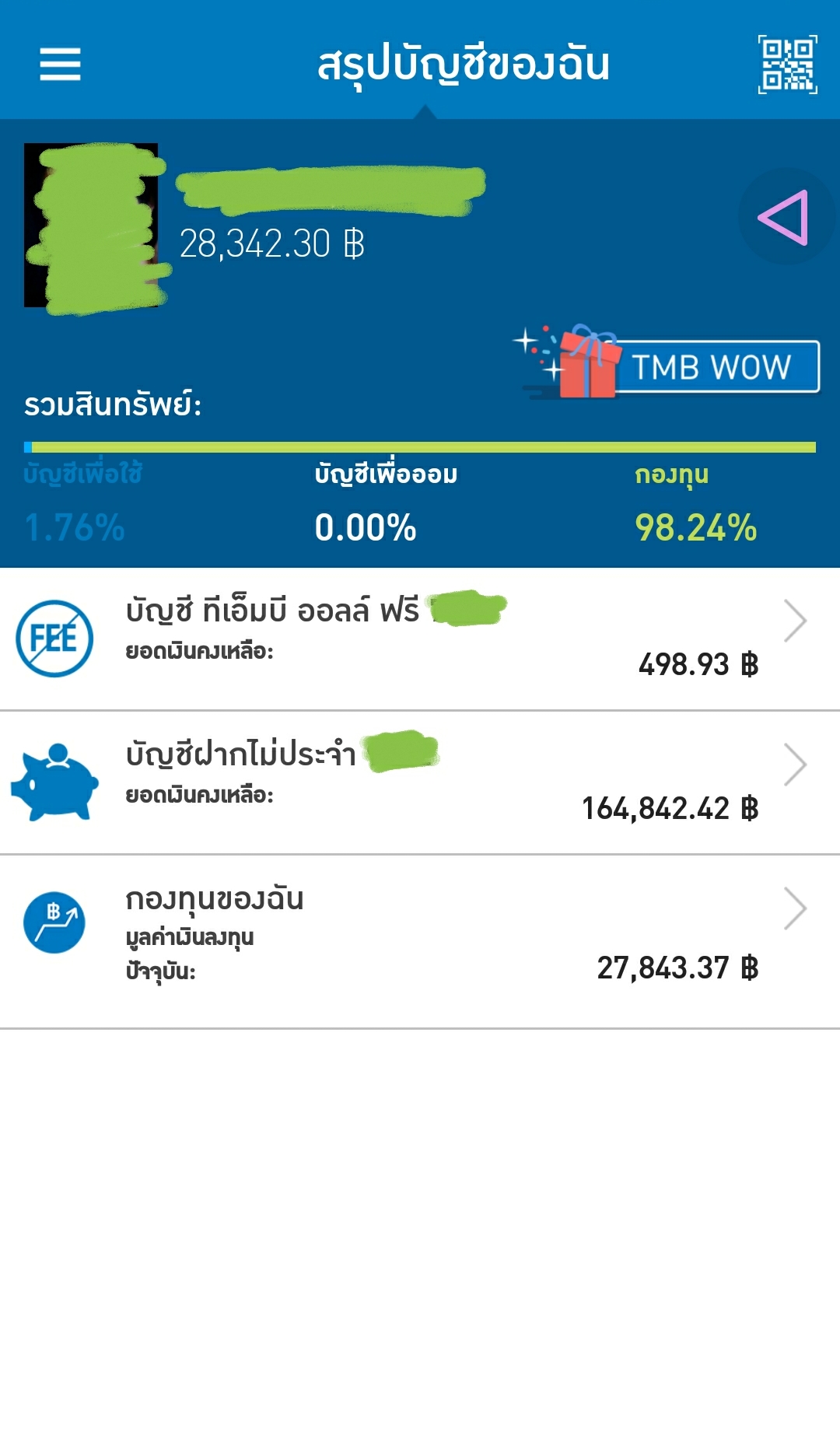Select the บัญชีเพื่อออม 0.00% segment
840x1449 pixels.
tap(386, 503)
